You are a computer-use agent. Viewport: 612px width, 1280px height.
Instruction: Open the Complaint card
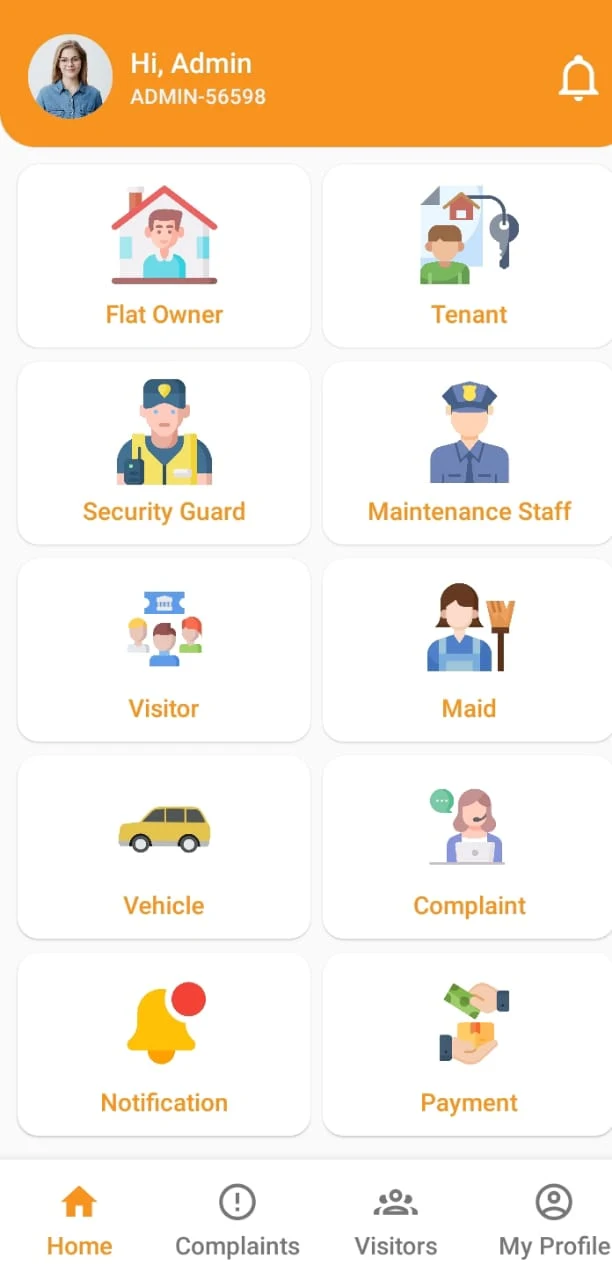468,847
